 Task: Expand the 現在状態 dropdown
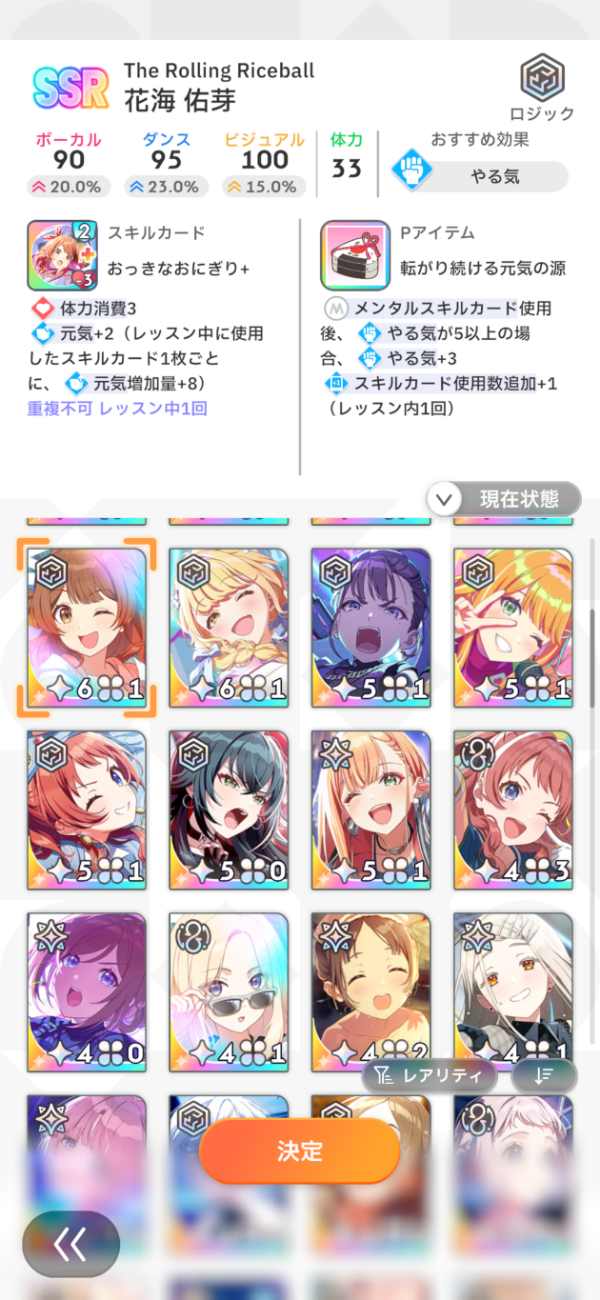pyautogui.click(x=504, y=498)
